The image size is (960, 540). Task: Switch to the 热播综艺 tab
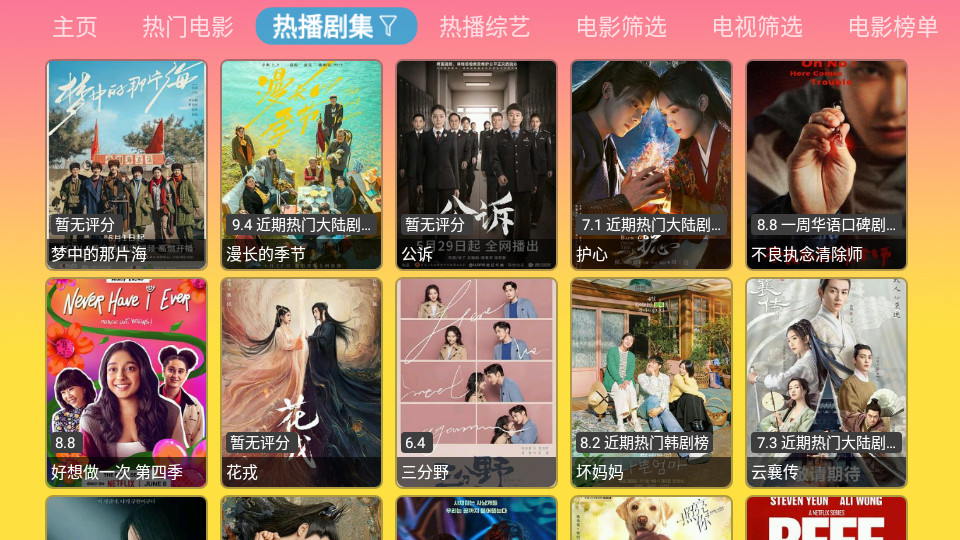coord(485,27)
